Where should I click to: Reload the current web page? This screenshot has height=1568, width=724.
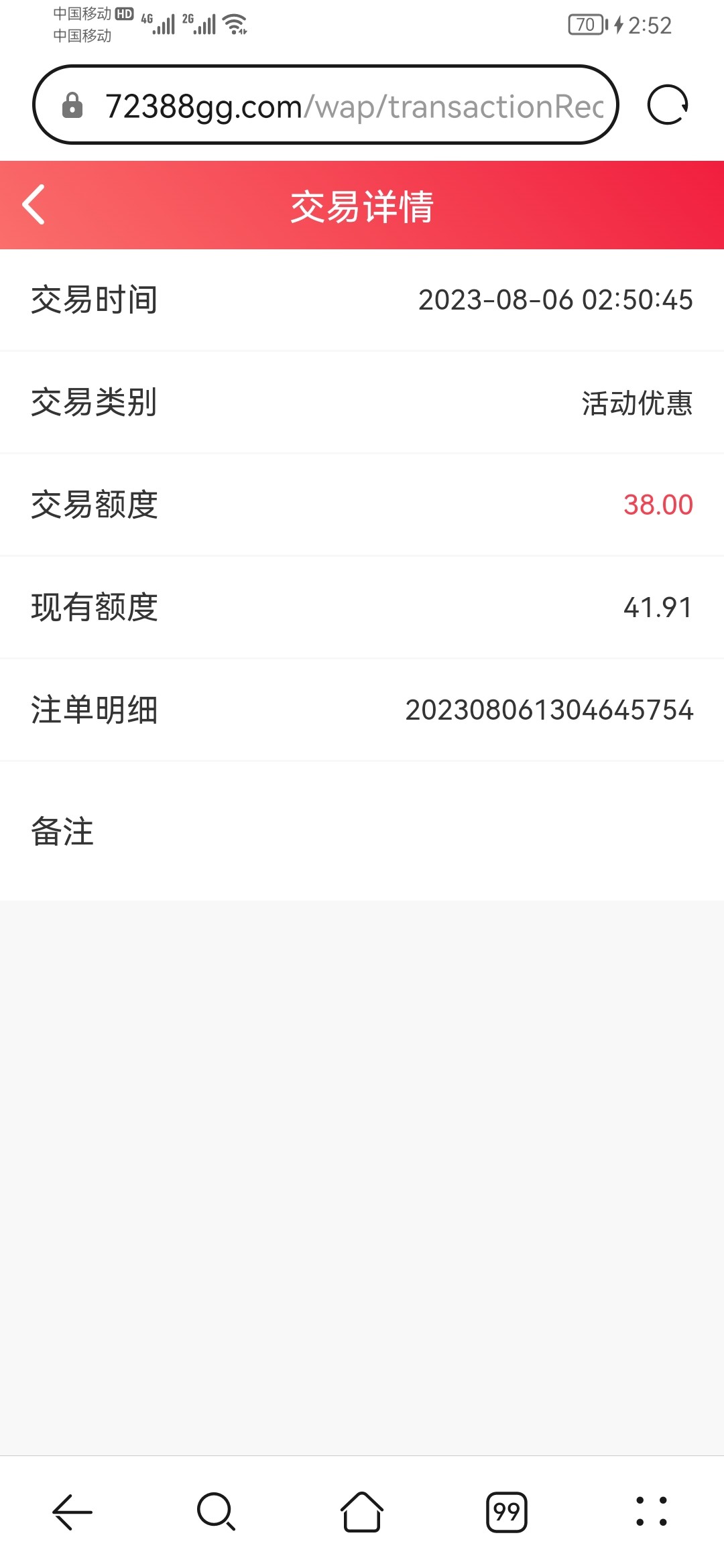coord(668,105)
